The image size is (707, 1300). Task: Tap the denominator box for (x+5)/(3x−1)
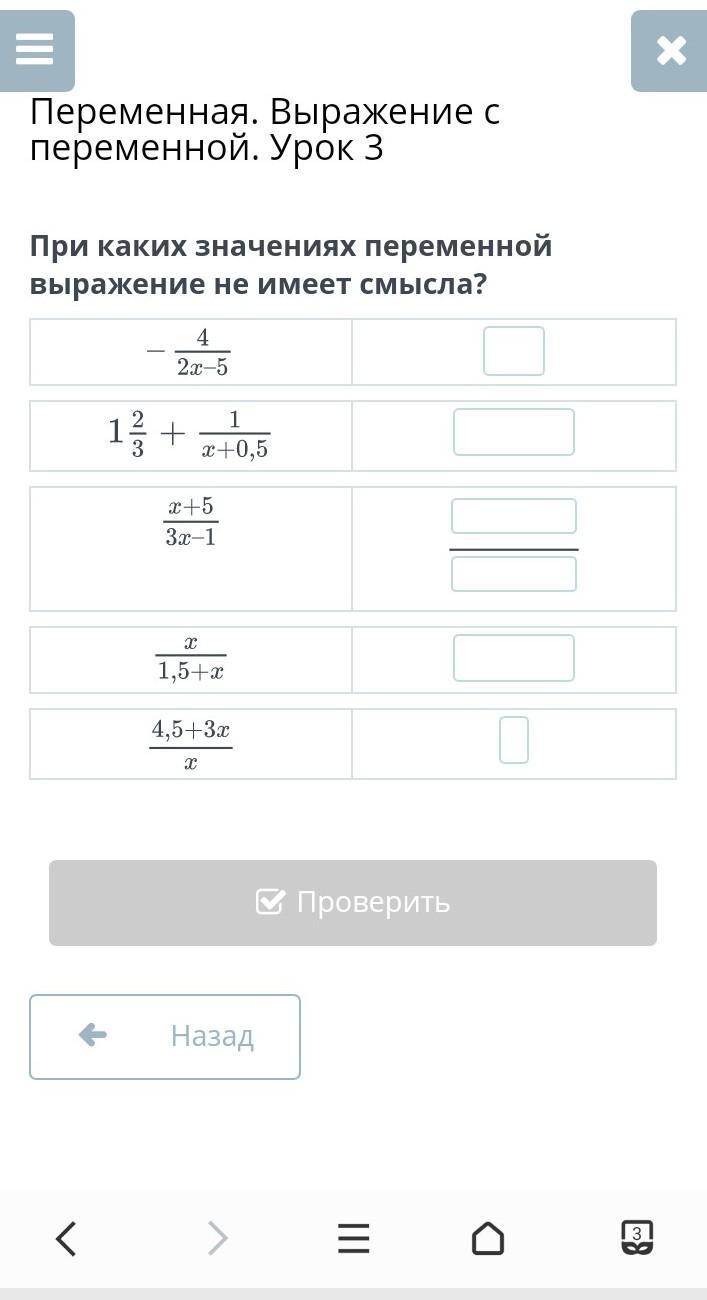pos(514,574)
